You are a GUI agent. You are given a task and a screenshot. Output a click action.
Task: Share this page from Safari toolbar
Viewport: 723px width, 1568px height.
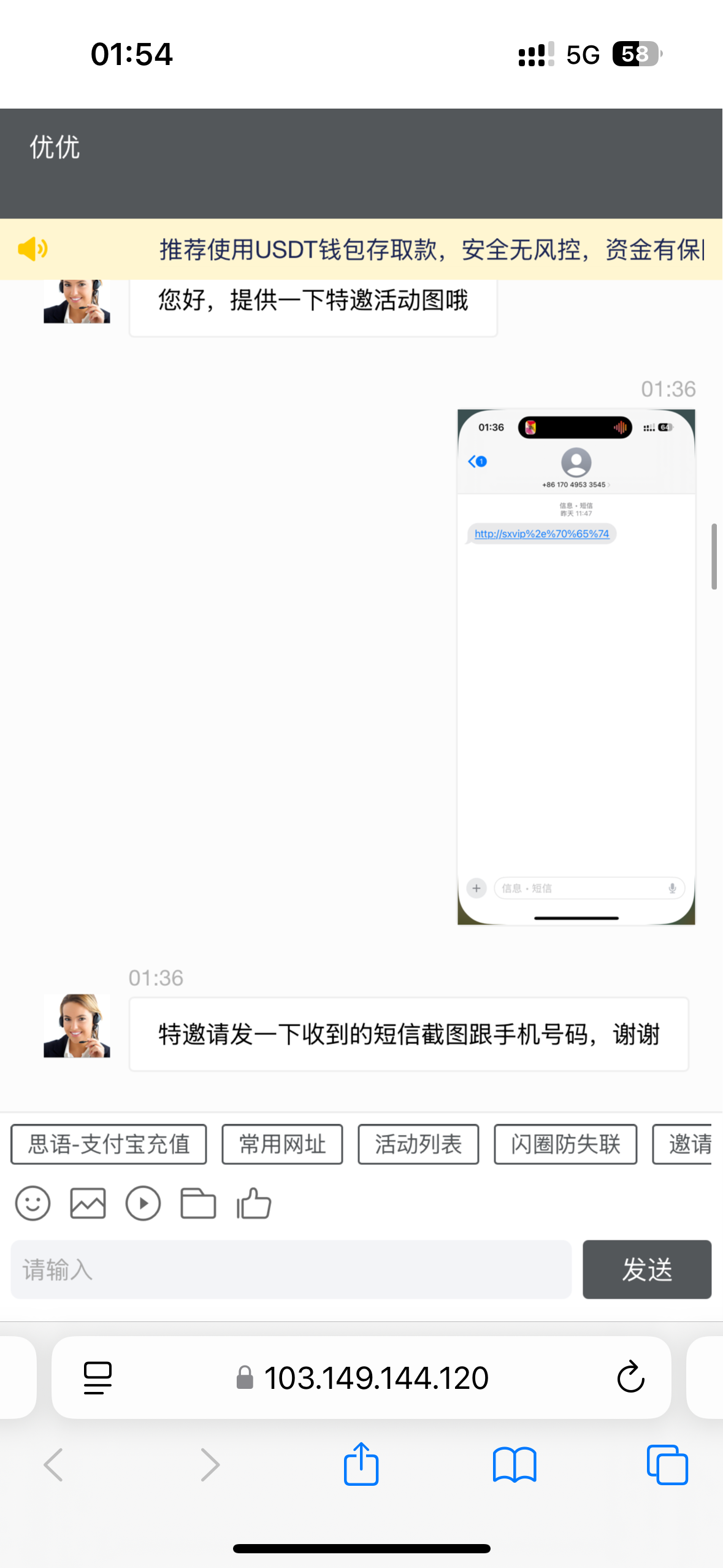coord(361,1464)
